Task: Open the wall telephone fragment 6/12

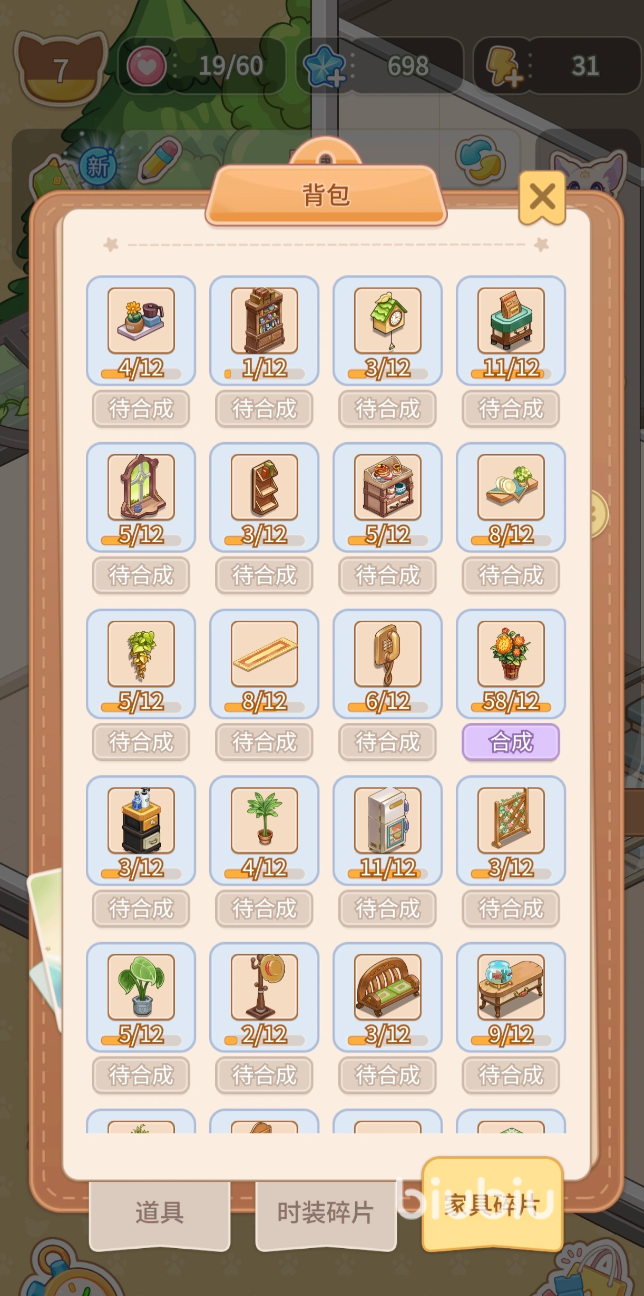Action: tap(388, 664)
